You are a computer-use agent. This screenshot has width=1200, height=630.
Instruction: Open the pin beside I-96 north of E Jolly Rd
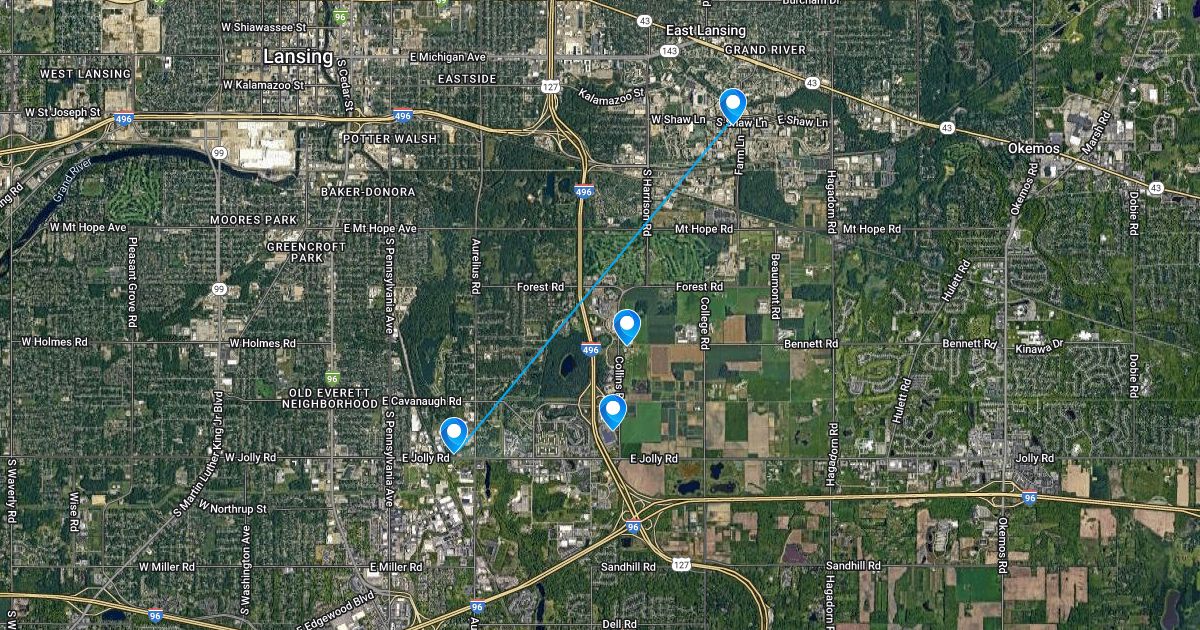point(612,410)
